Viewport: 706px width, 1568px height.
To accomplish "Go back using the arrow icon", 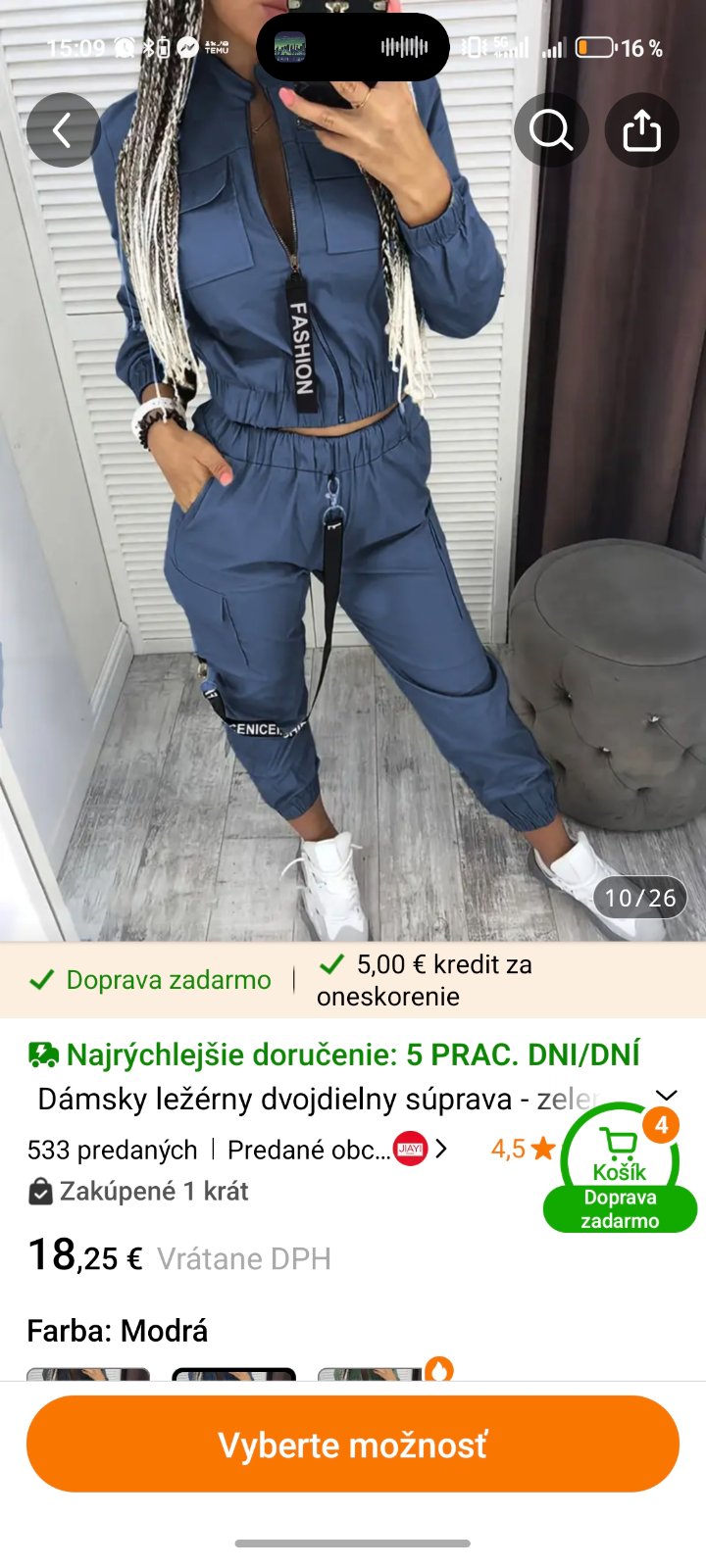I will (63, 130).
